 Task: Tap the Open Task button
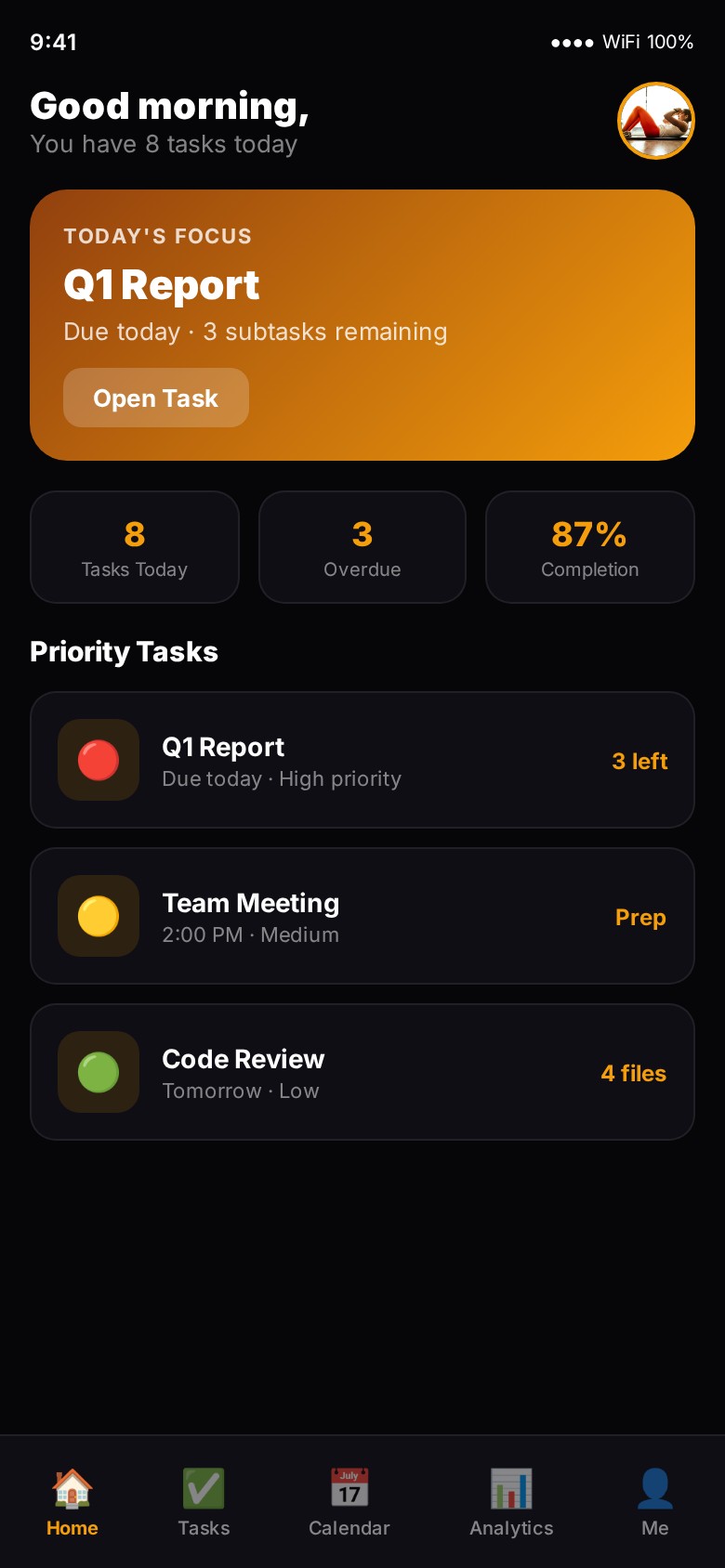(x=156, y=398)
